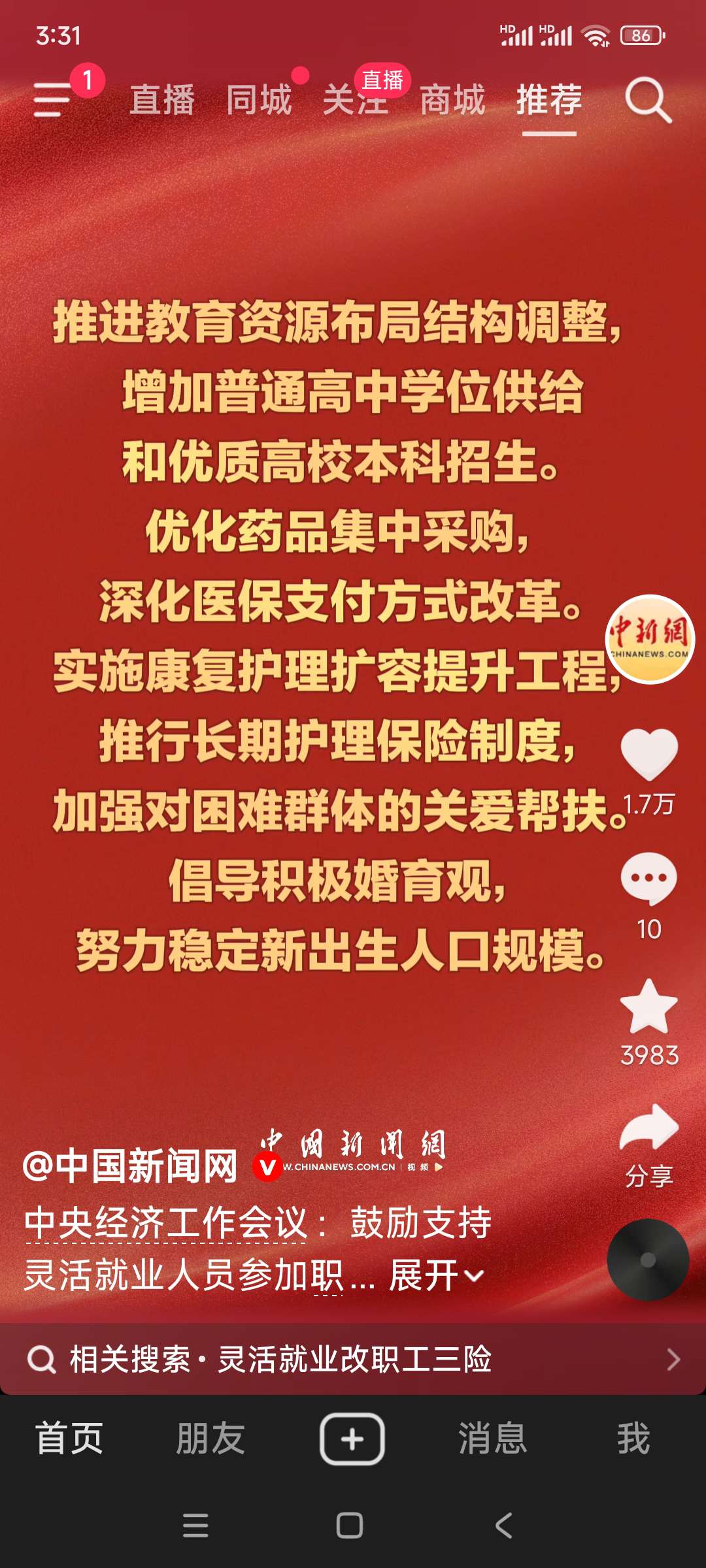Go to the 朋友 tab
706x1568 pixels.
pyautogui.click(x=210, y=1438)
